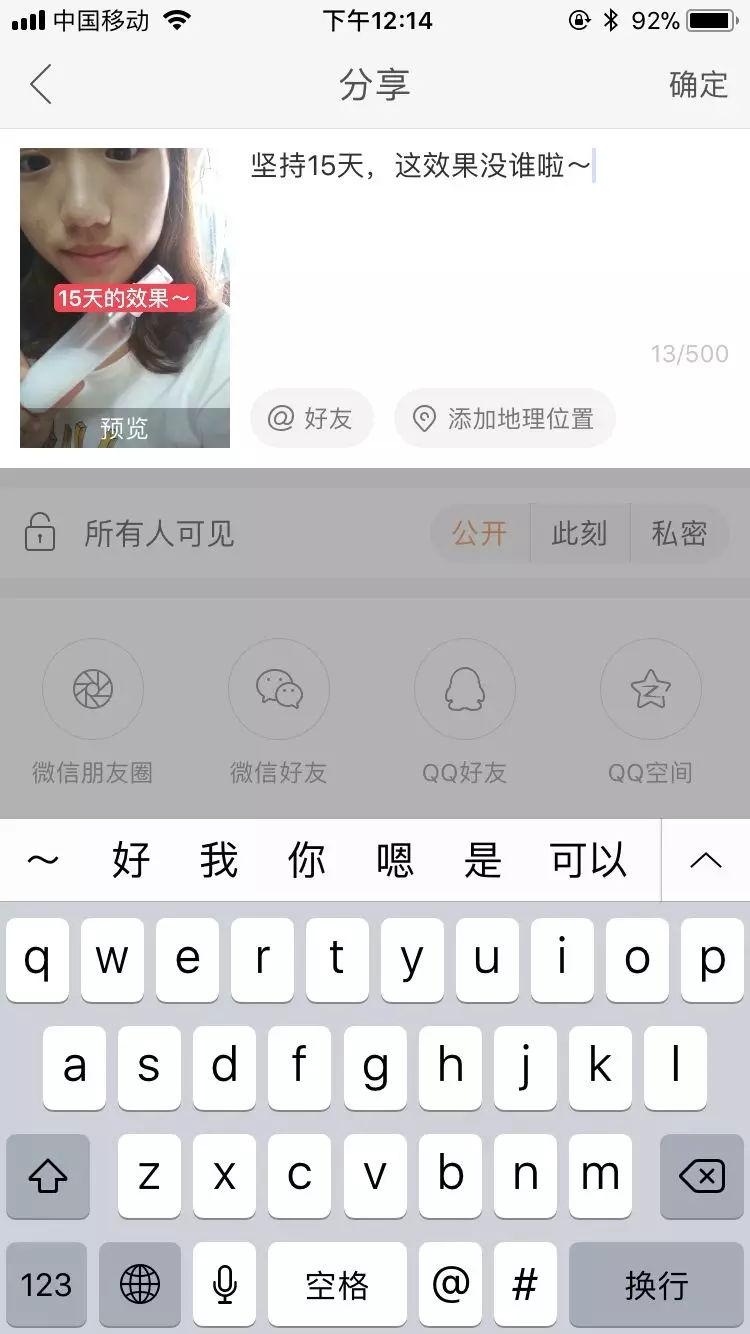
Task: Select the 公开 visibility option
Action: point(480,533)
